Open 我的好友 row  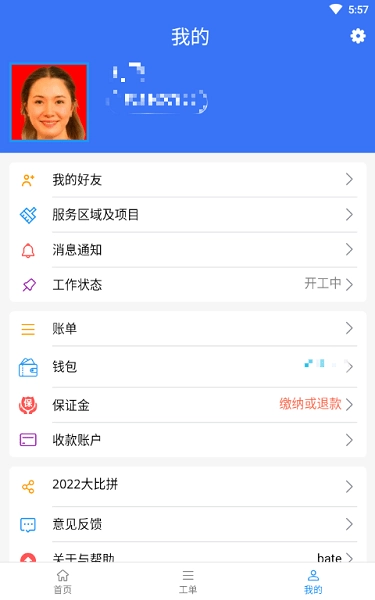pyautogui.click(x=188, y=179)
